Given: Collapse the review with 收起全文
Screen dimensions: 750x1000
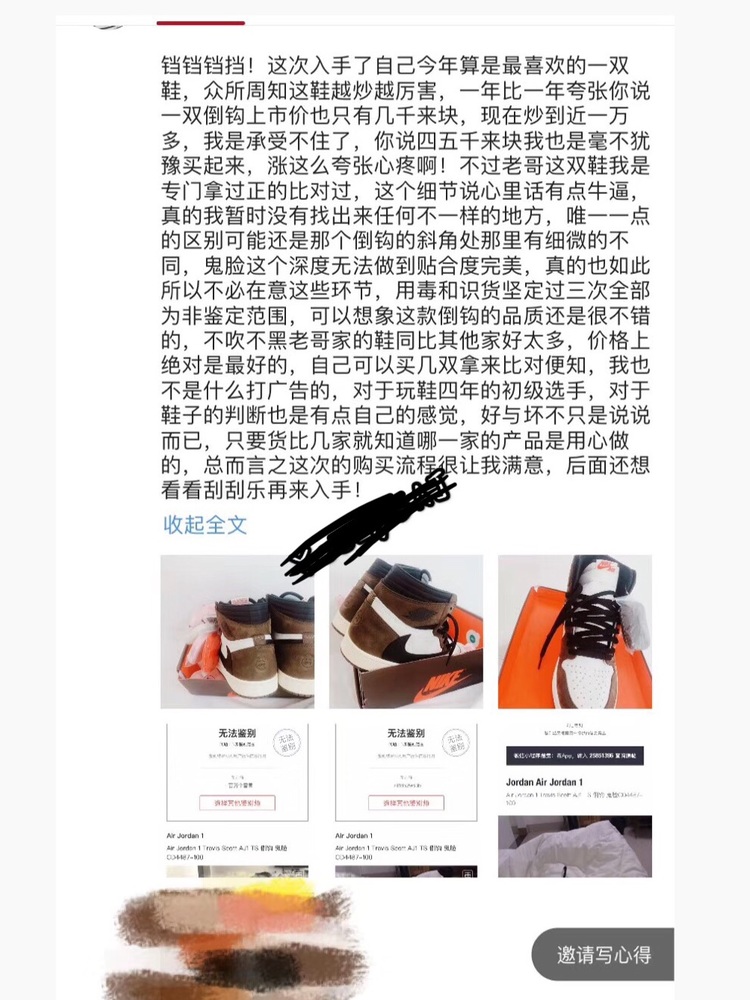Looking at the screenshot, I should [x=205, y=524].
